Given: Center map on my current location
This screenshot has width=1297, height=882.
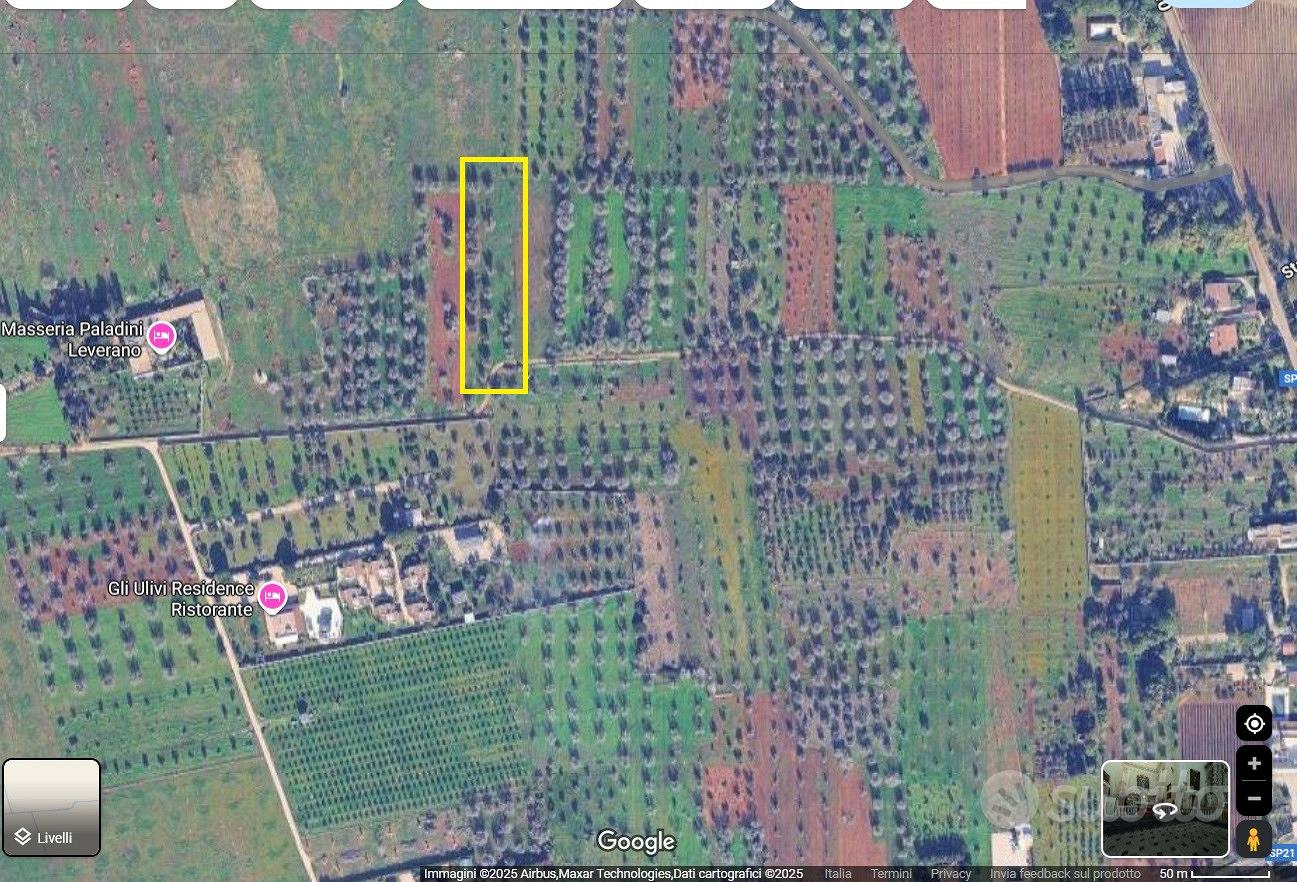Looking at the screenshot, I should 1254,723.
